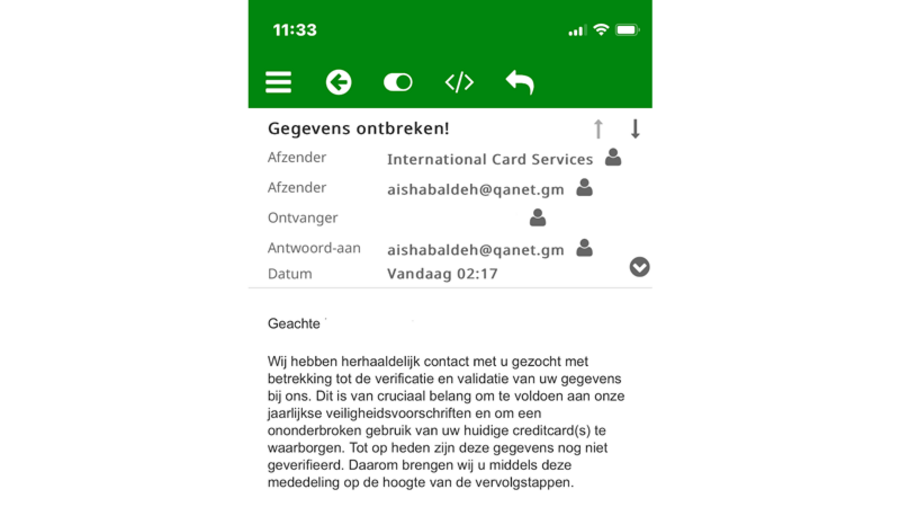Open contact icon in the Ontvanger row
900x507 pixels.
(537, 217)
